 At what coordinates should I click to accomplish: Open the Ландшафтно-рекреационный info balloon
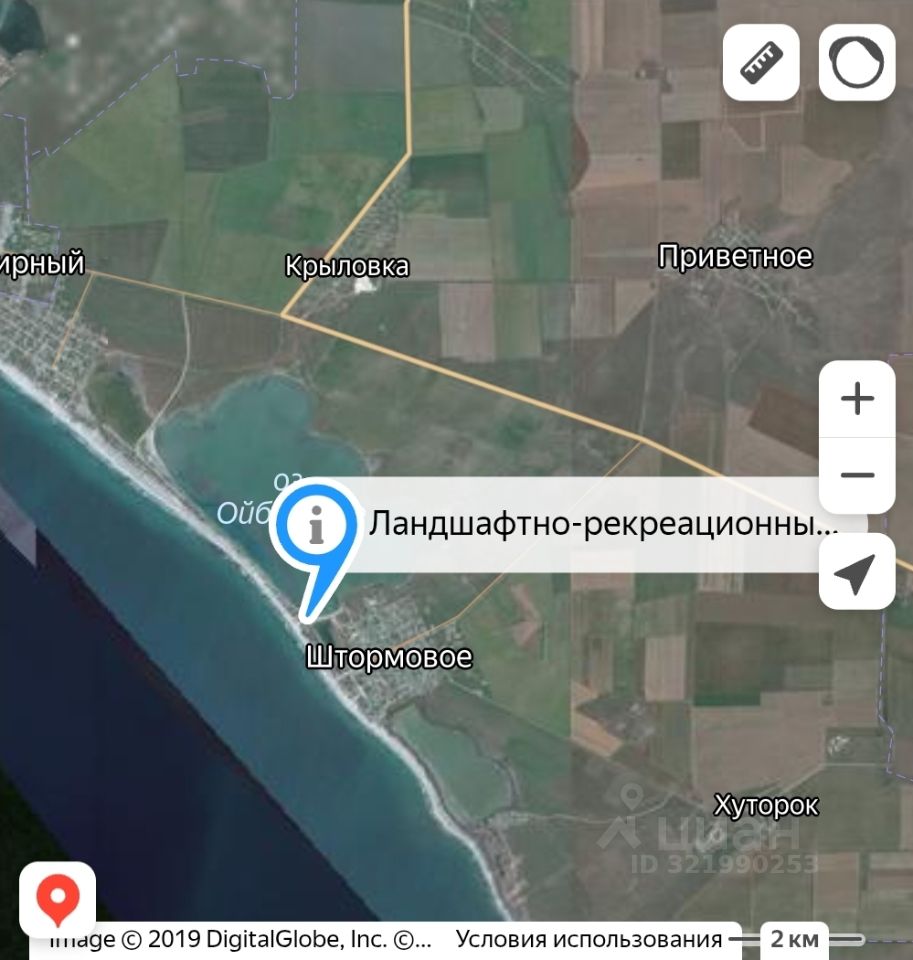click(x=602, y=524)
